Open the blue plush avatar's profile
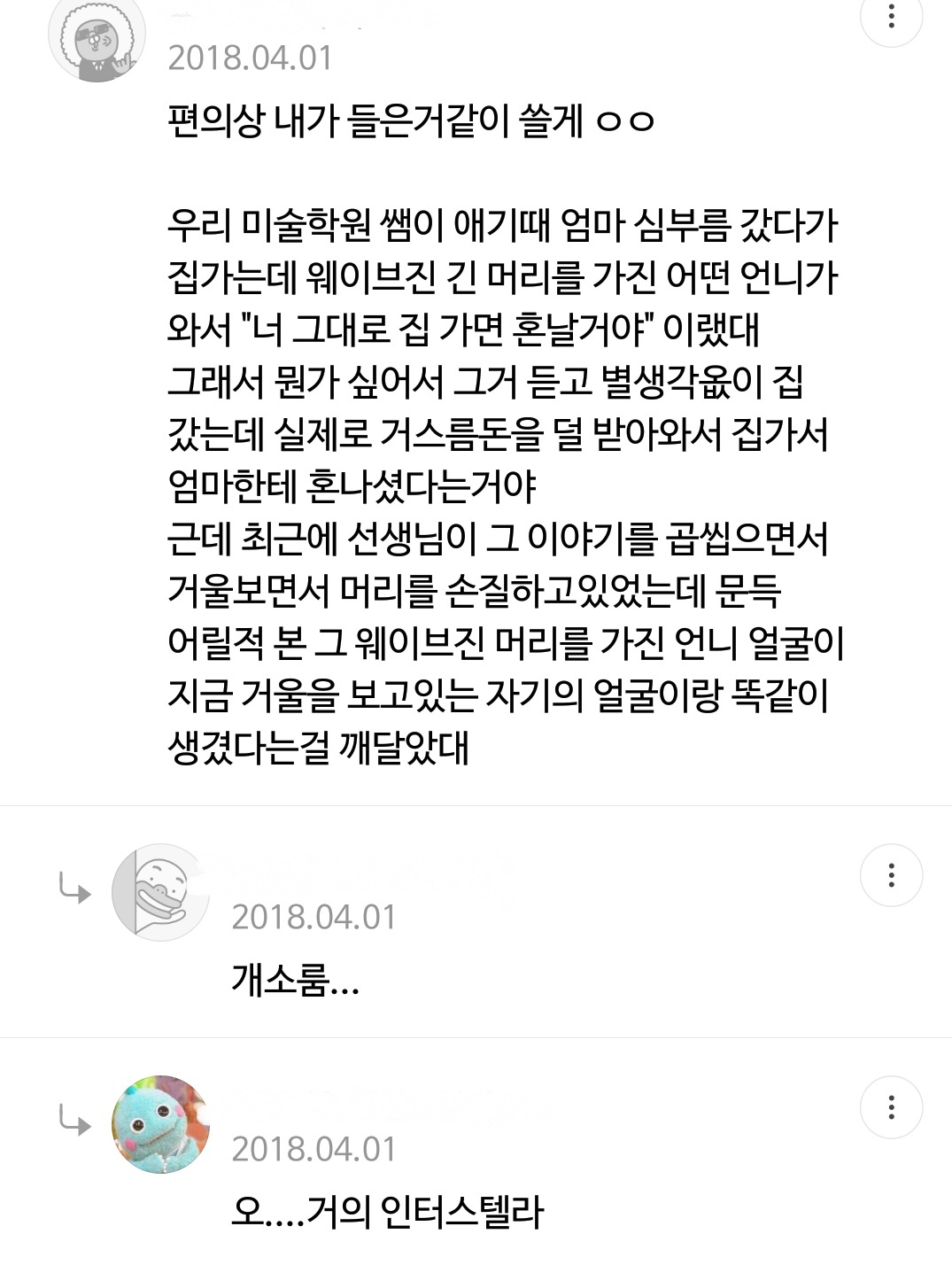This screenshot has width=952, height=1265. point(160,1124)
